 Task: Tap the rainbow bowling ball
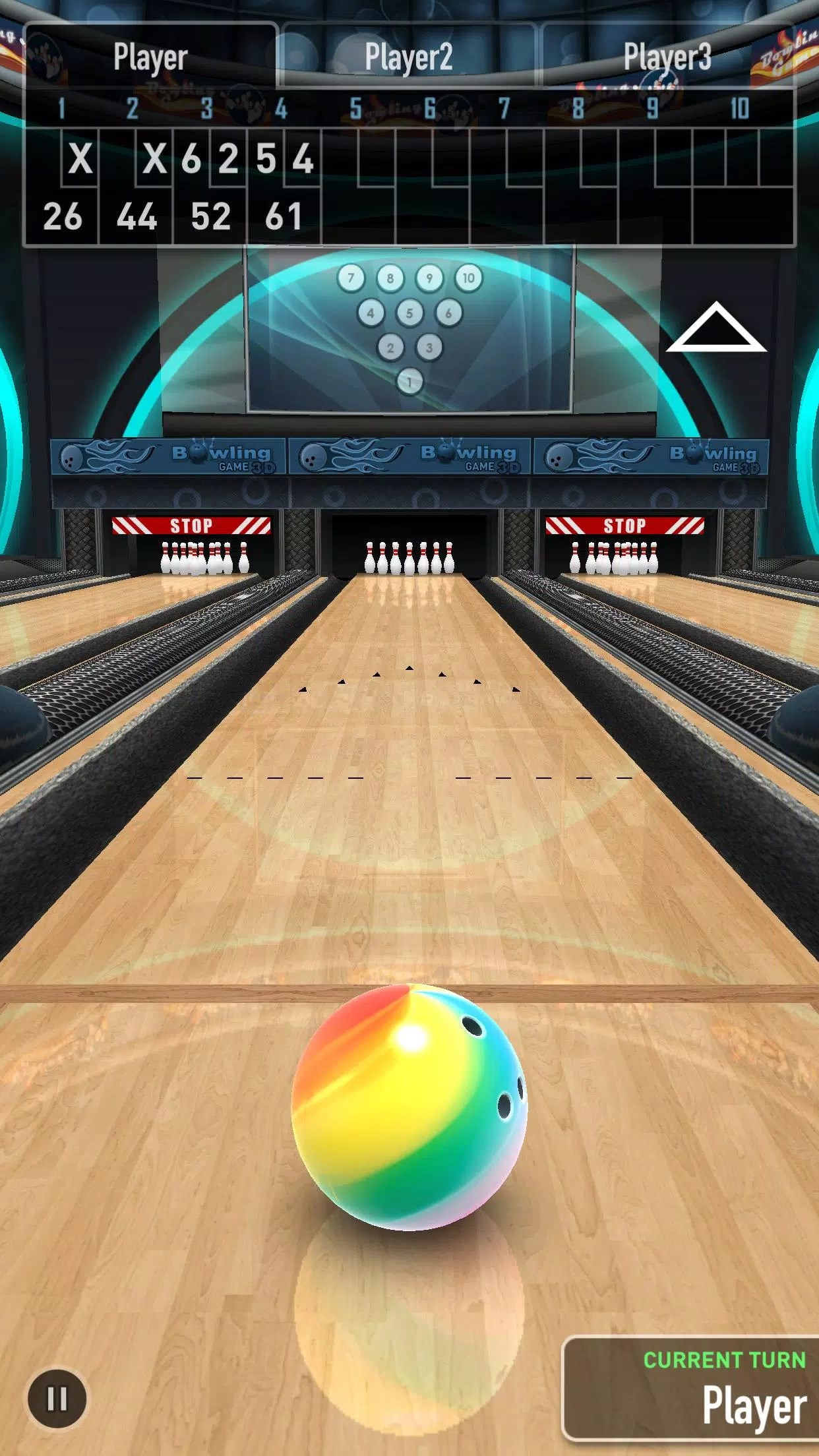(409, 1107)
